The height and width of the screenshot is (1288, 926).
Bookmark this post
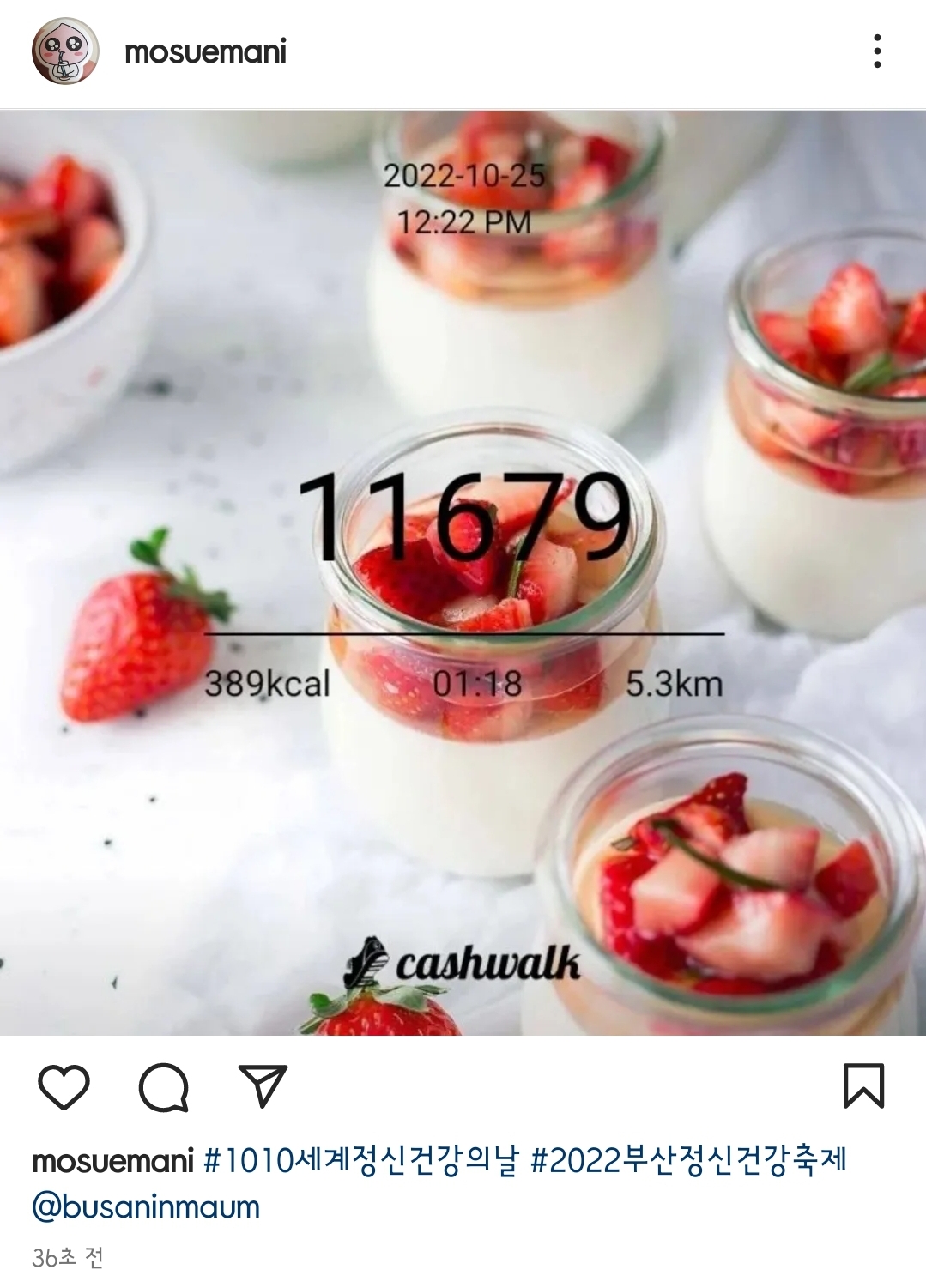pos(863,1086)
